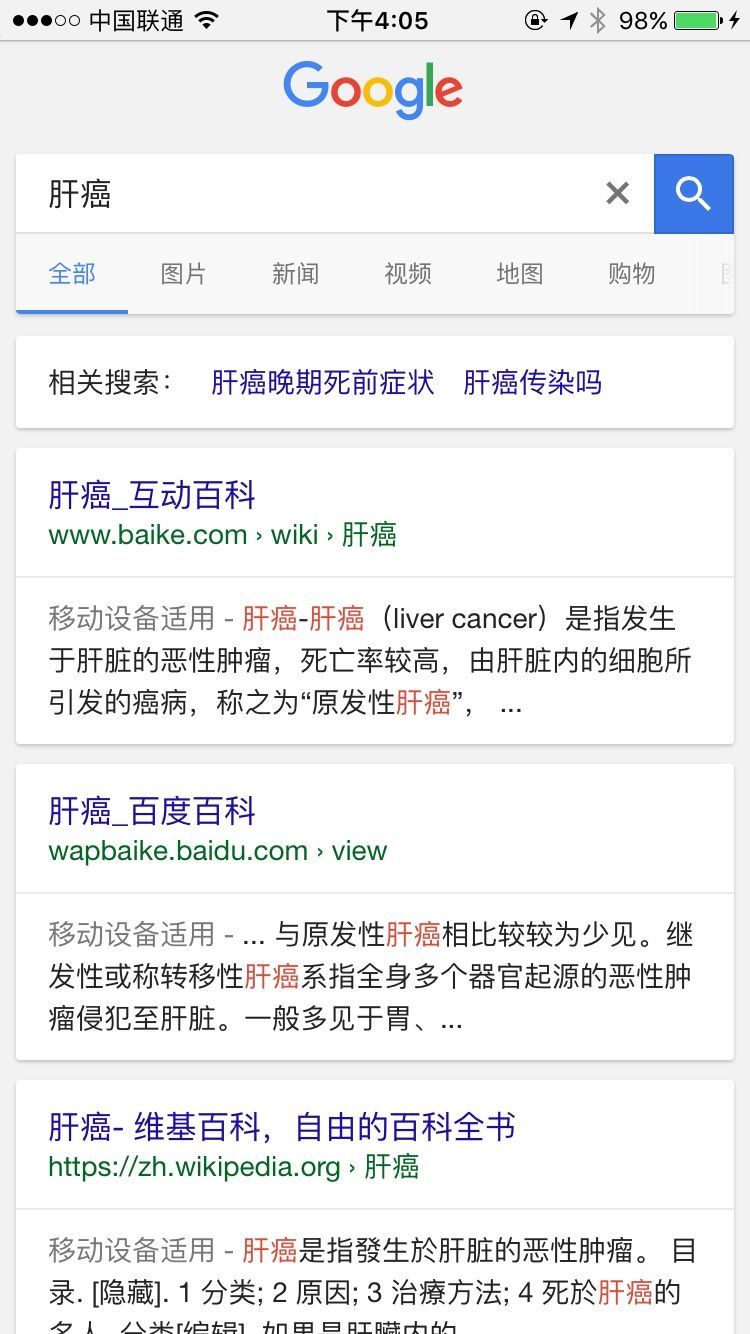
Task: Clear the search query with the X
Action: 618,193
